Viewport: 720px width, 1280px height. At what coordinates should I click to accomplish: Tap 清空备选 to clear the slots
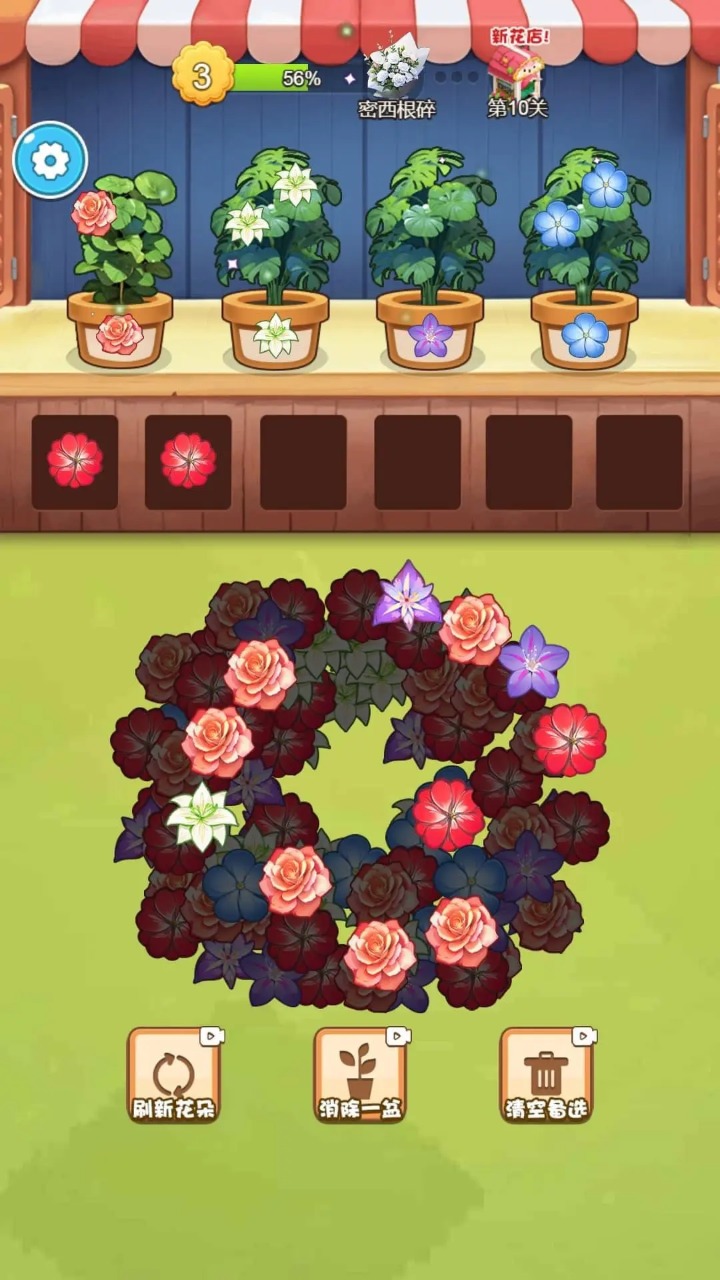coord(546,1075)
